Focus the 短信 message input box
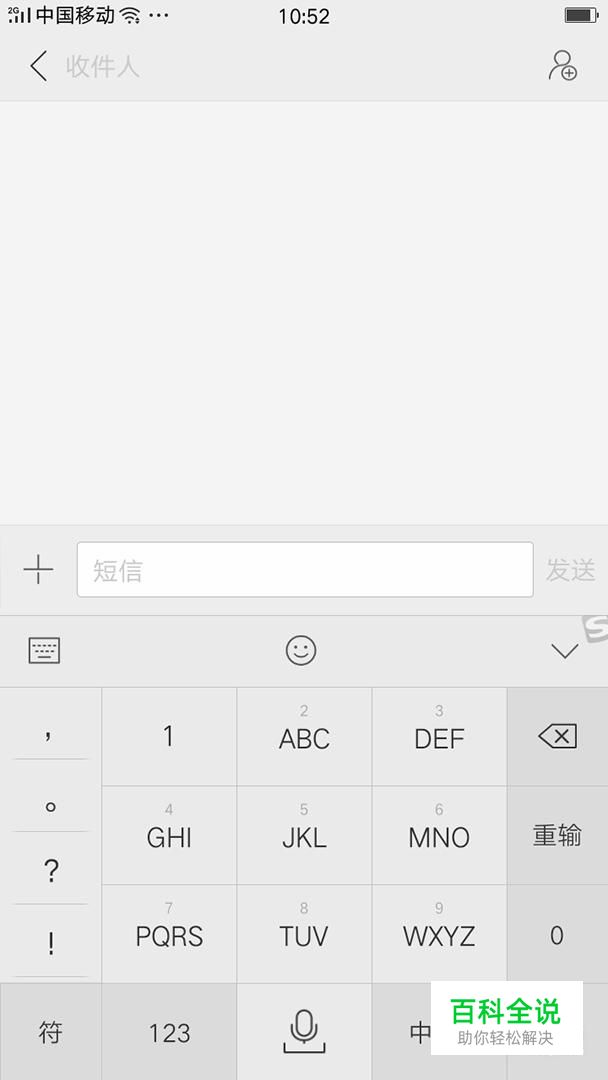Viewport: 608px width, 1080px height. pyautogui.click(x=305, y=570)
